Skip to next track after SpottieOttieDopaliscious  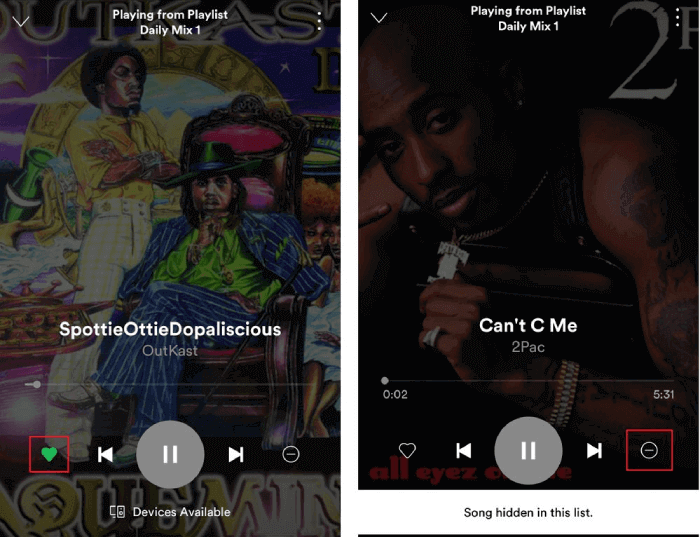pyautogui.click(x=236, y=455)
